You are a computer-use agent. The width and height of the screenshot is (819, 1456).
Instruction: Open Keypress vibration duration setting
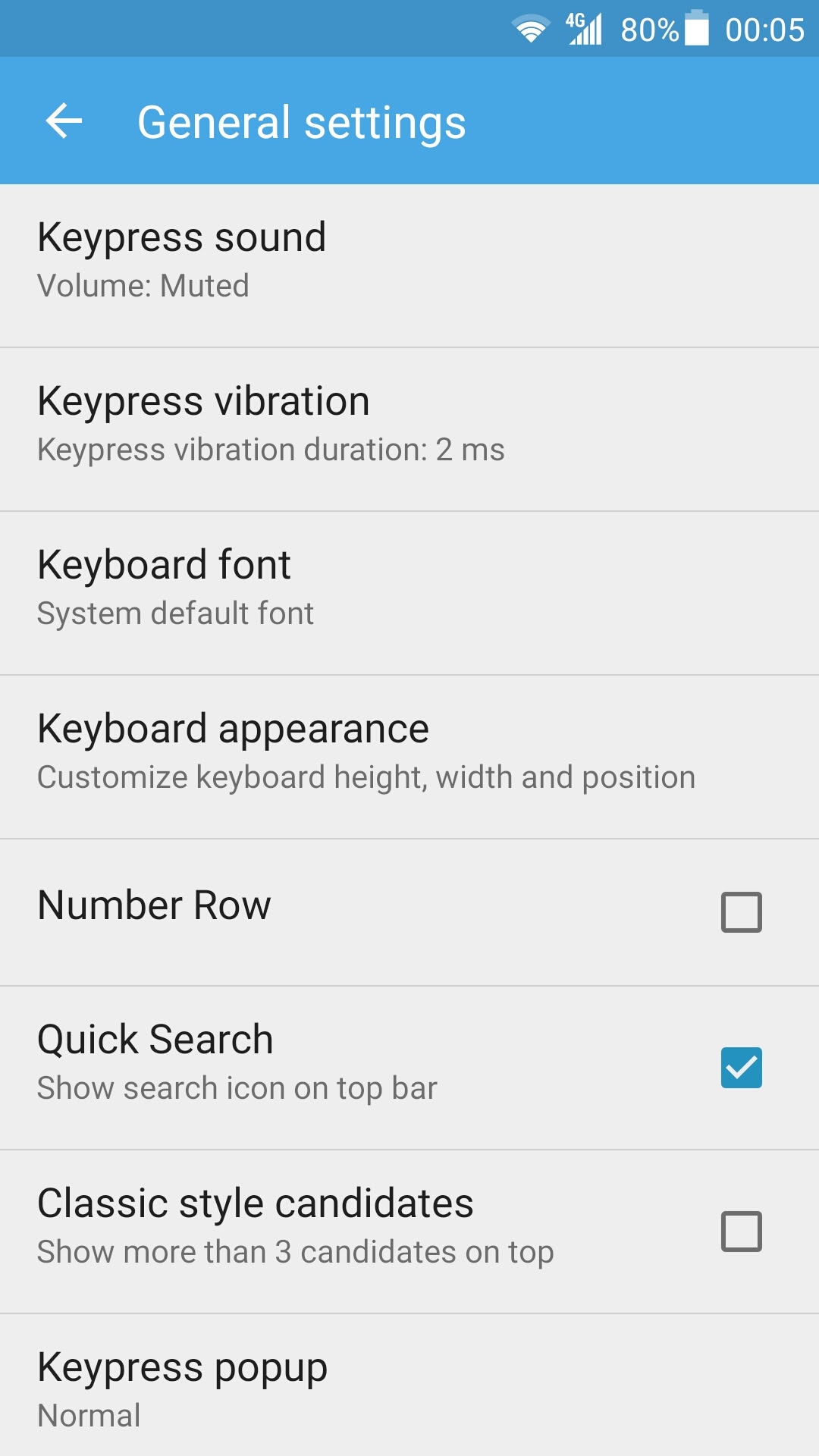pos(409,429)
